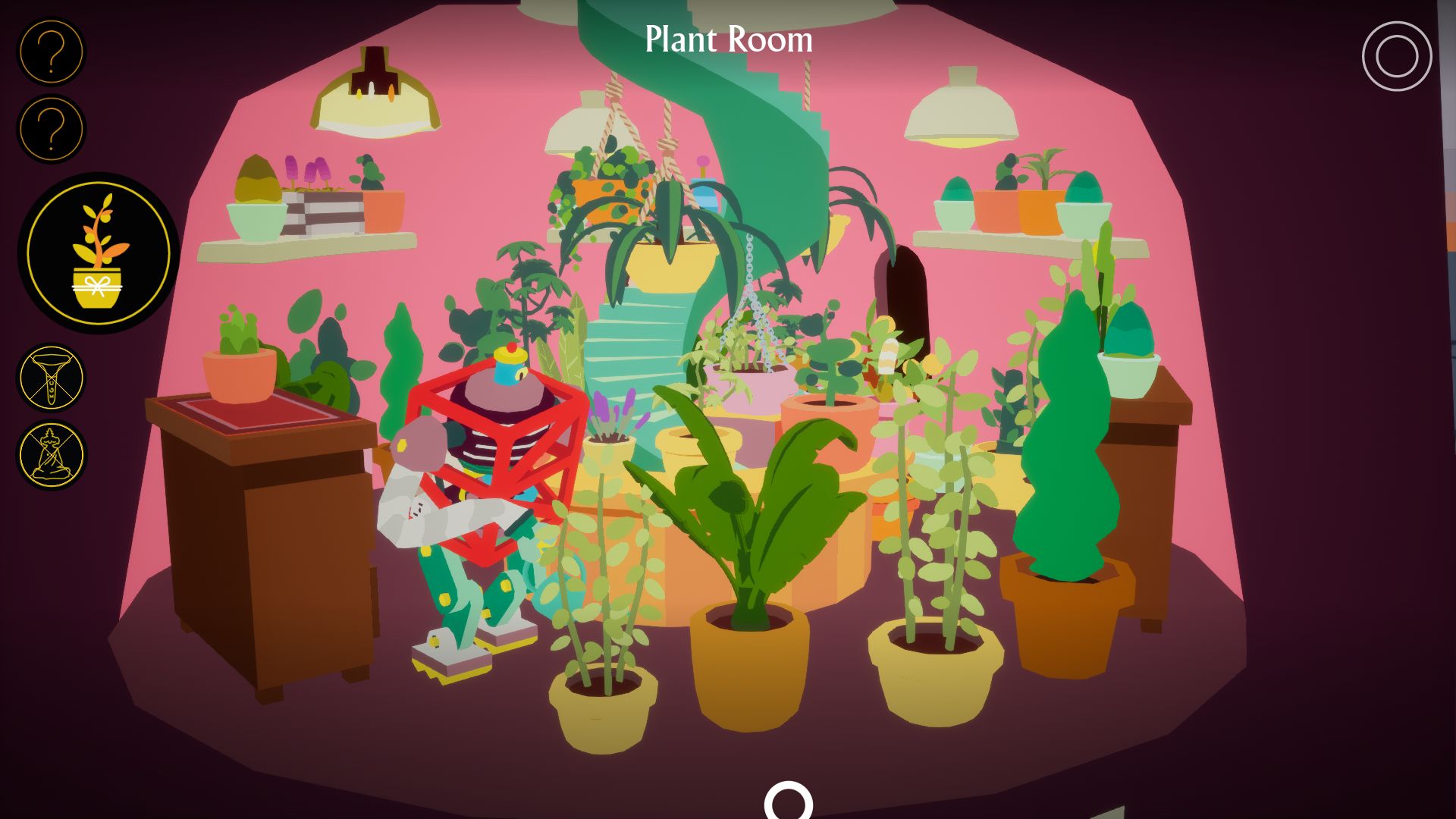Select the large potted plant gift icon

(98, 253)
